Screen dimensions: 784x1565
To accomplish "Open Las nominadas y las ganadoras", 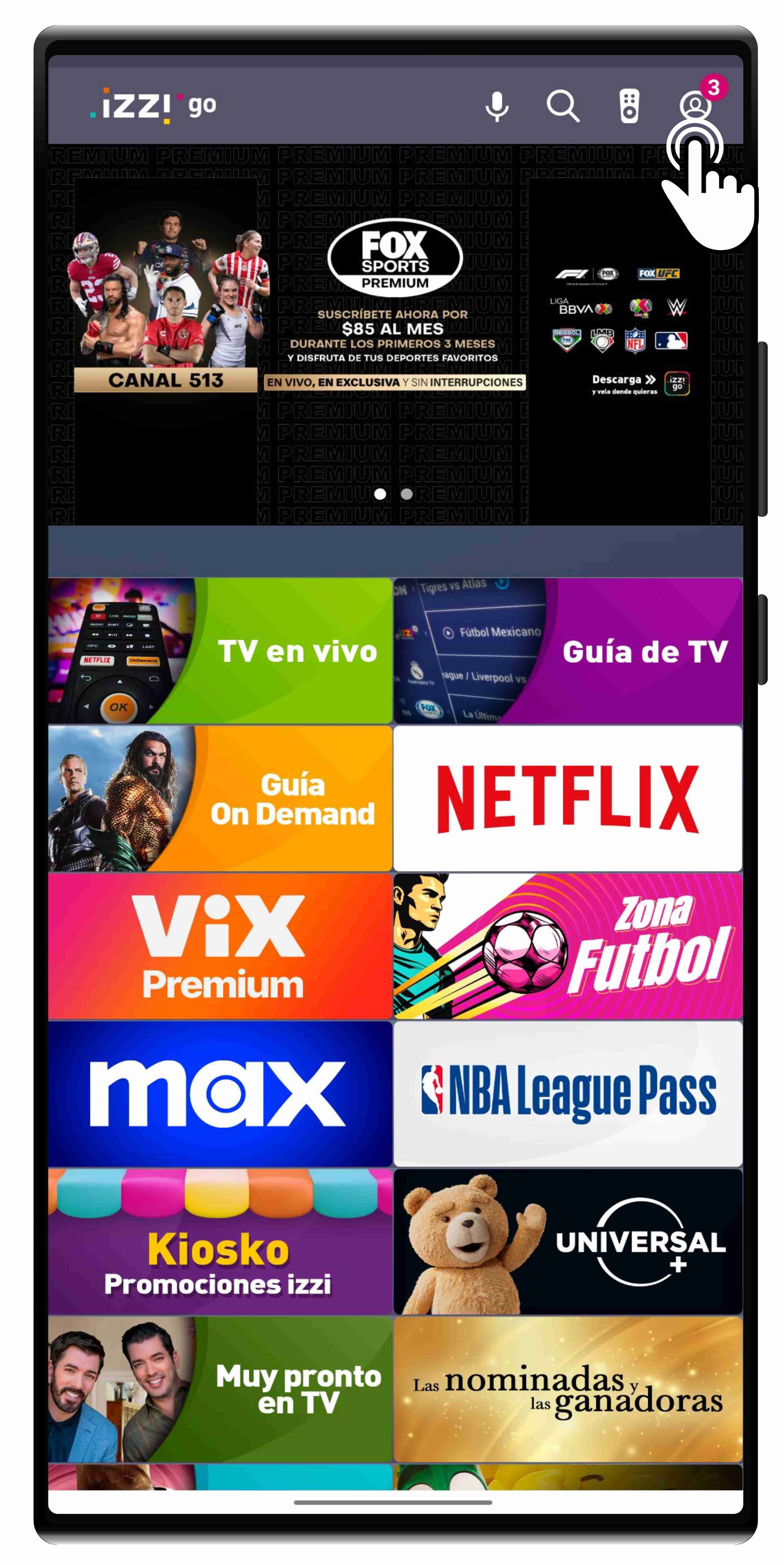I will click(x=568, y=1389).
